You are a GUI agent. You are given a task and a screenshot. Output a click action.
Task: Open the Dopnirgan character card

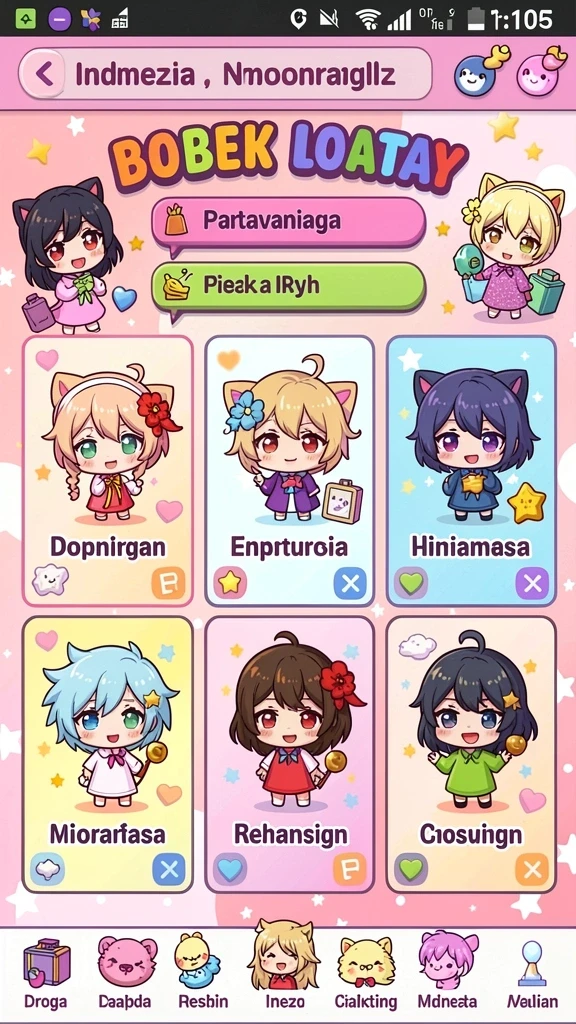(108, 472)
